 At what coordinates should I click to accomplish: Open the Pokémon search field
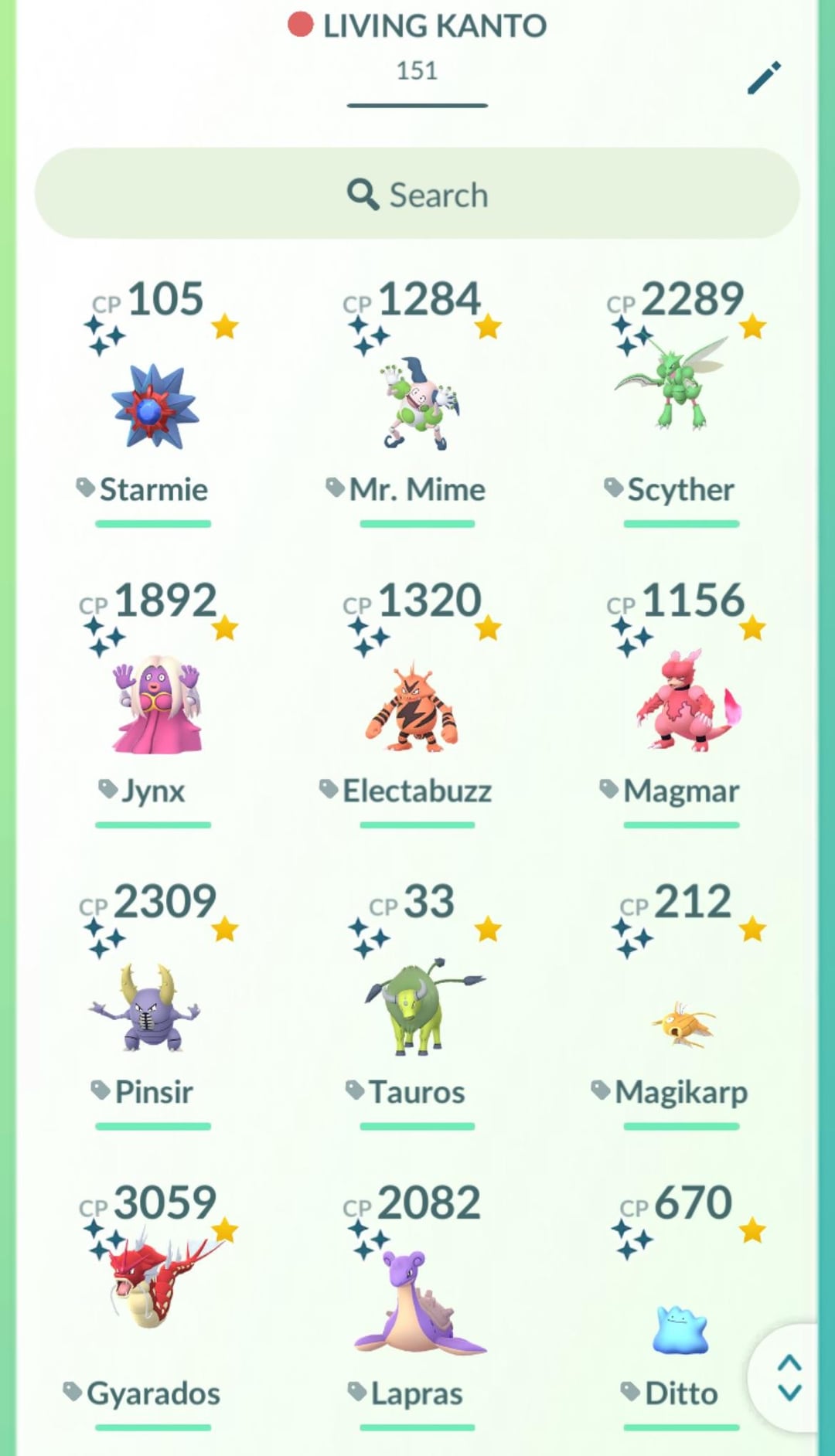pos(417,194)
